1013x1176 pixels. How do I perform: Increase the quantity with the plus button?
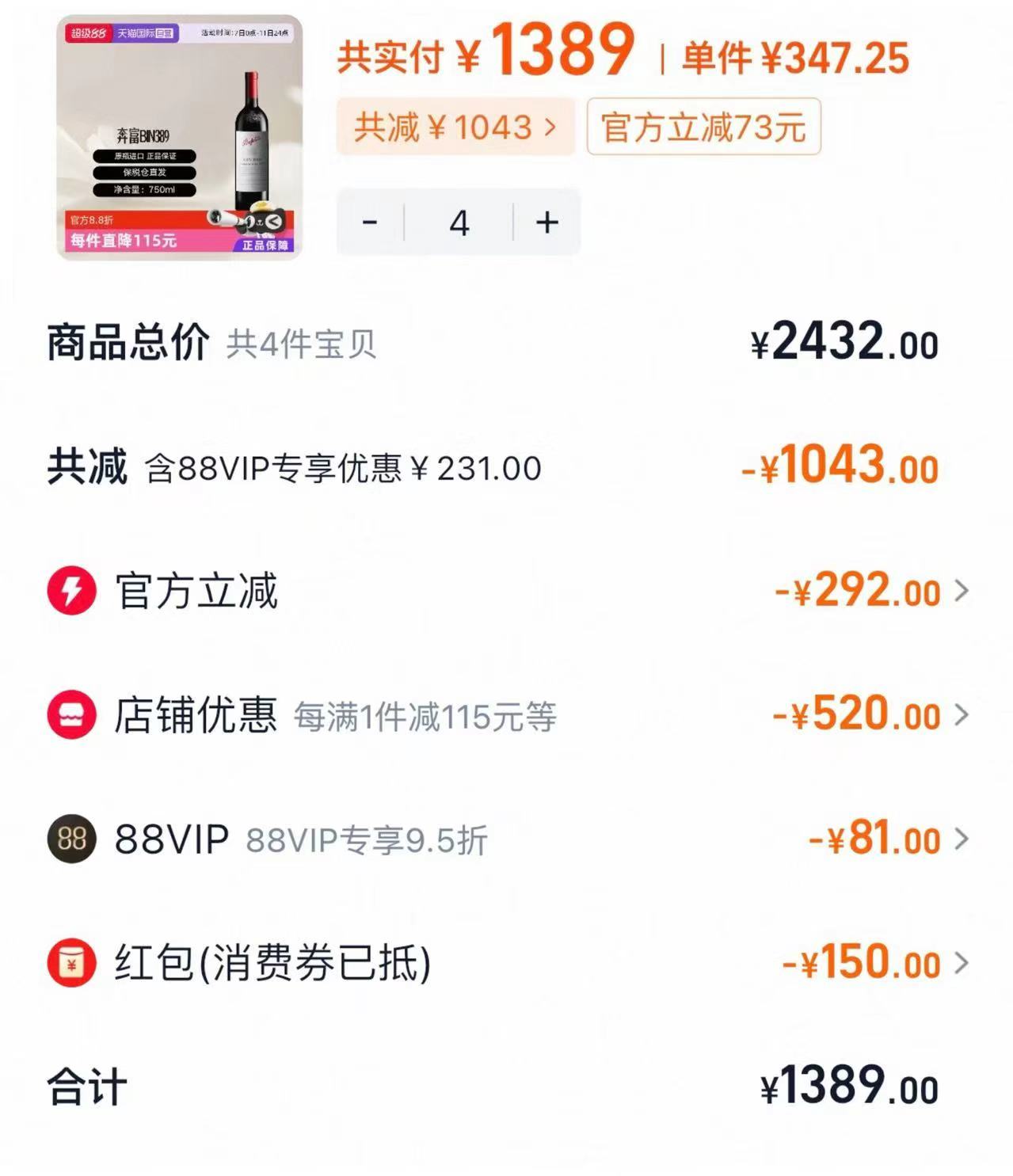coord(546,223)
